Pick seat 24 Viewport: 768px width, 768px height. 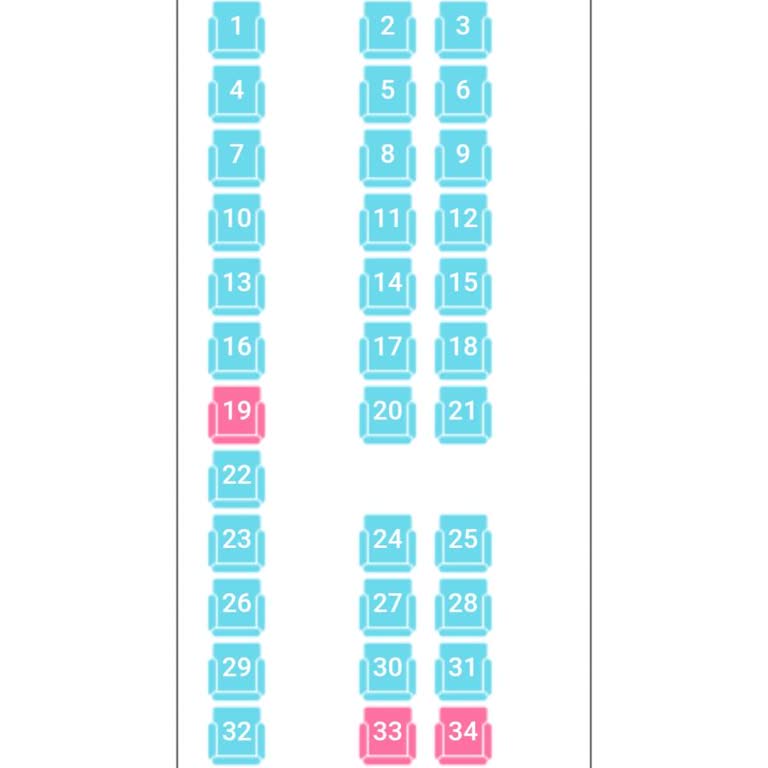pyautogui.click(x=388, y=541)
